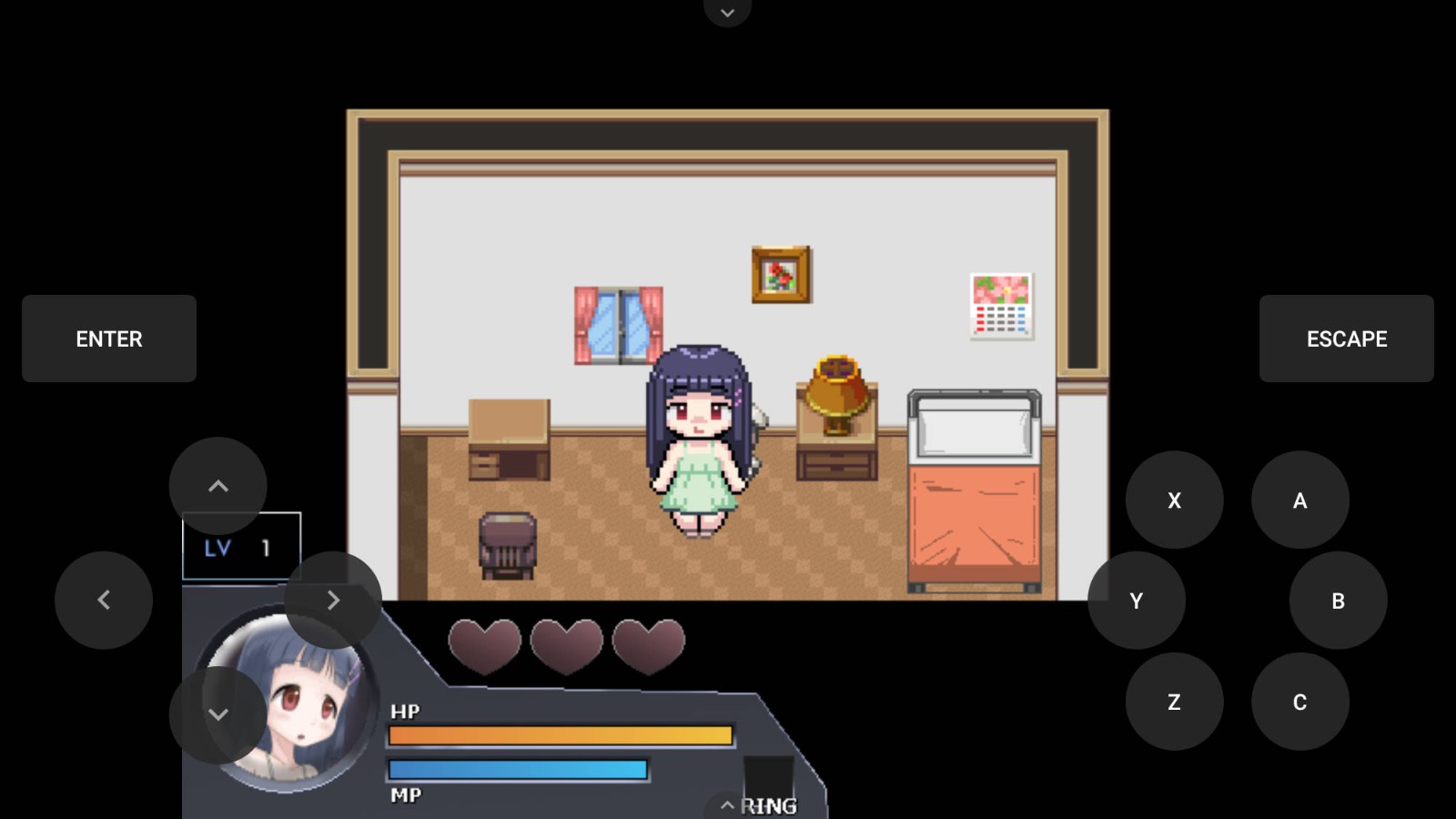
Task: Expand the bottom chevron handle
Action: (x=727, y=805)
